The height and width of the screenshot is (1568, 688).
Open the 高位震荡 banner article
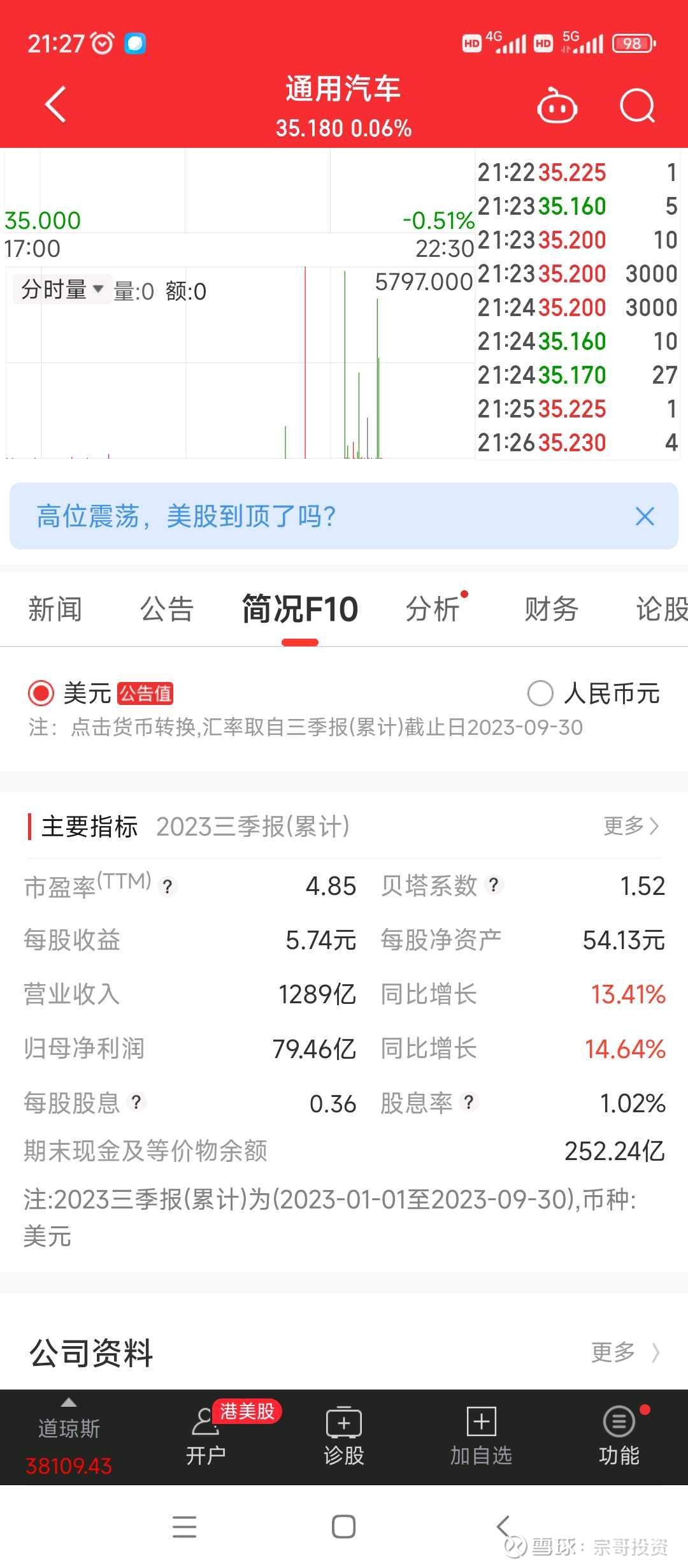186,516
